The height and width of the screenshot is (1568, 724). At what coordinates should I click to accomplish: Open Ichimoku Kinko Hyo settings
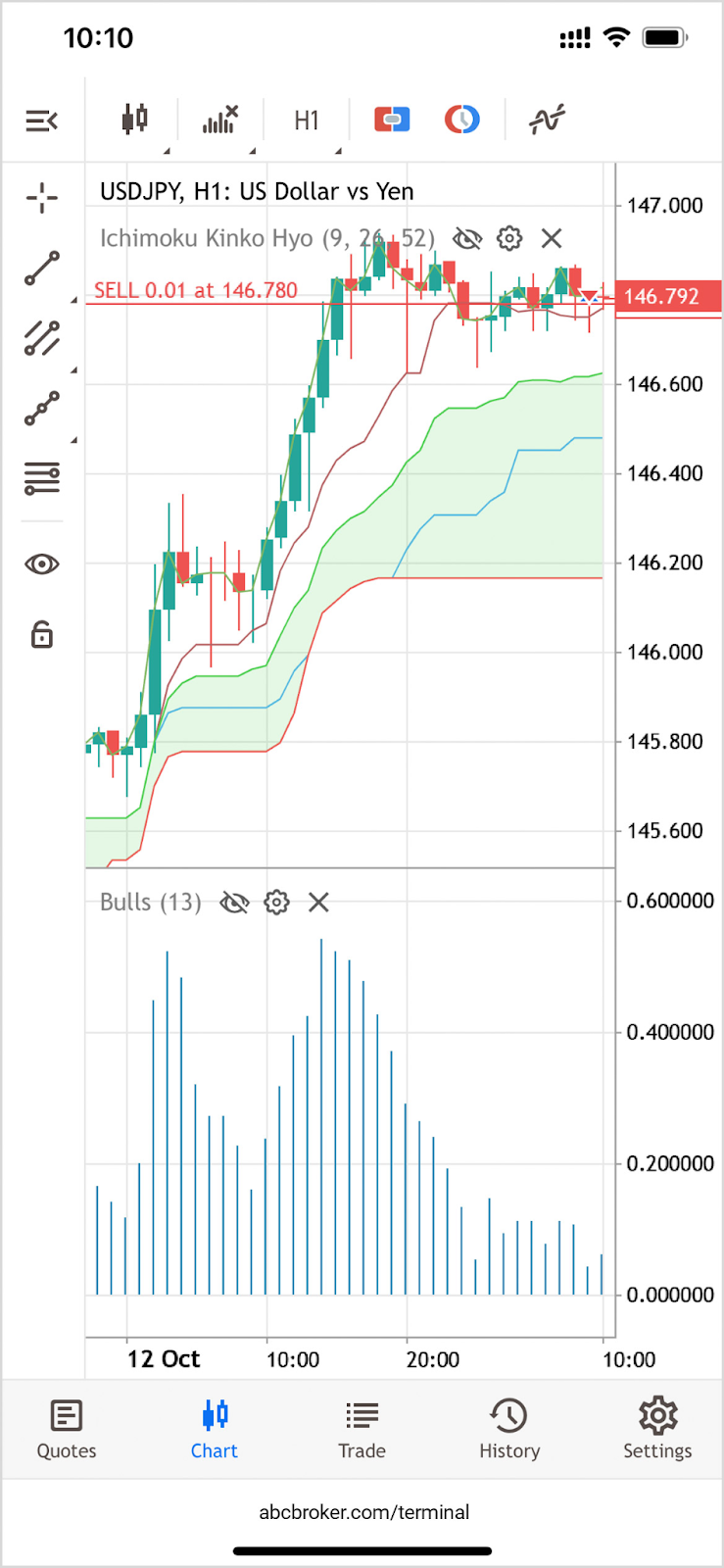pos(509,238)
